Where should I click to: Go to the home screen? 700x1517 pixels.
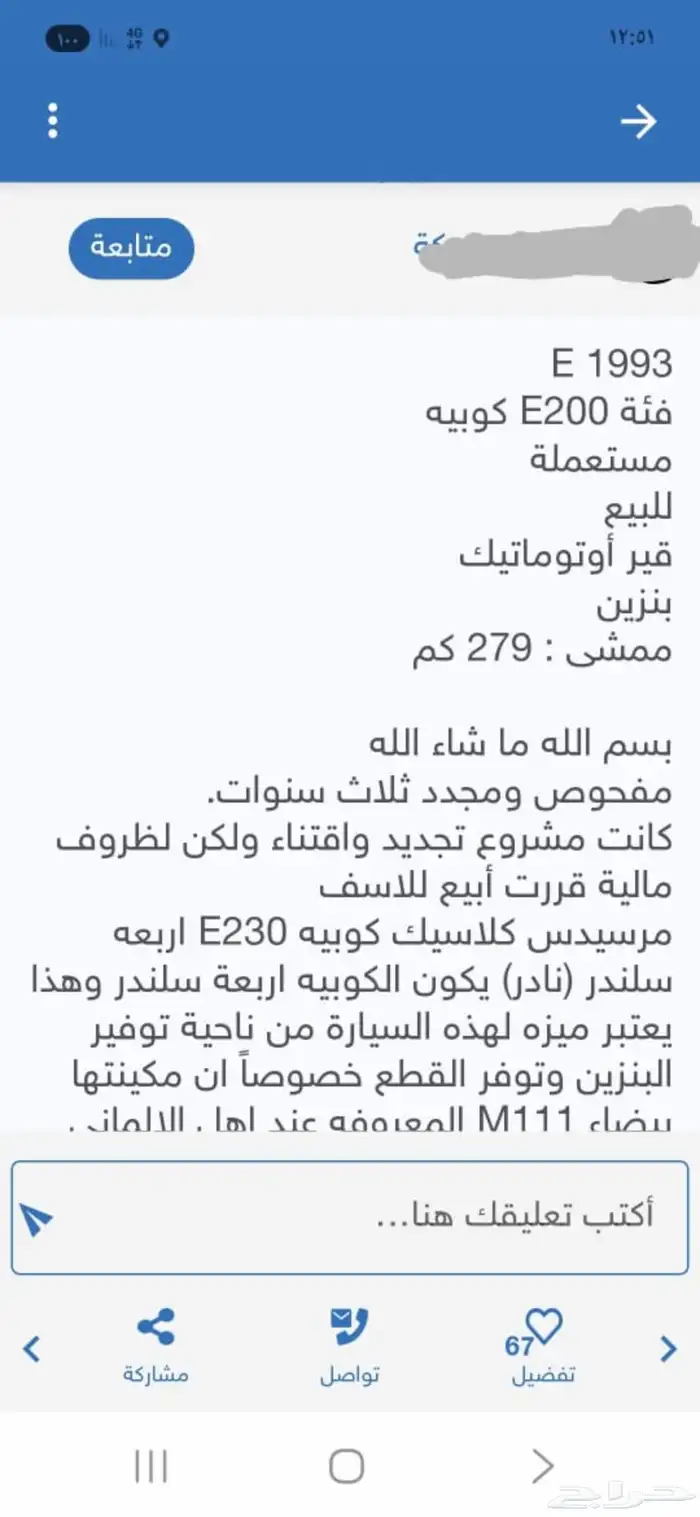coord(346,1467)
